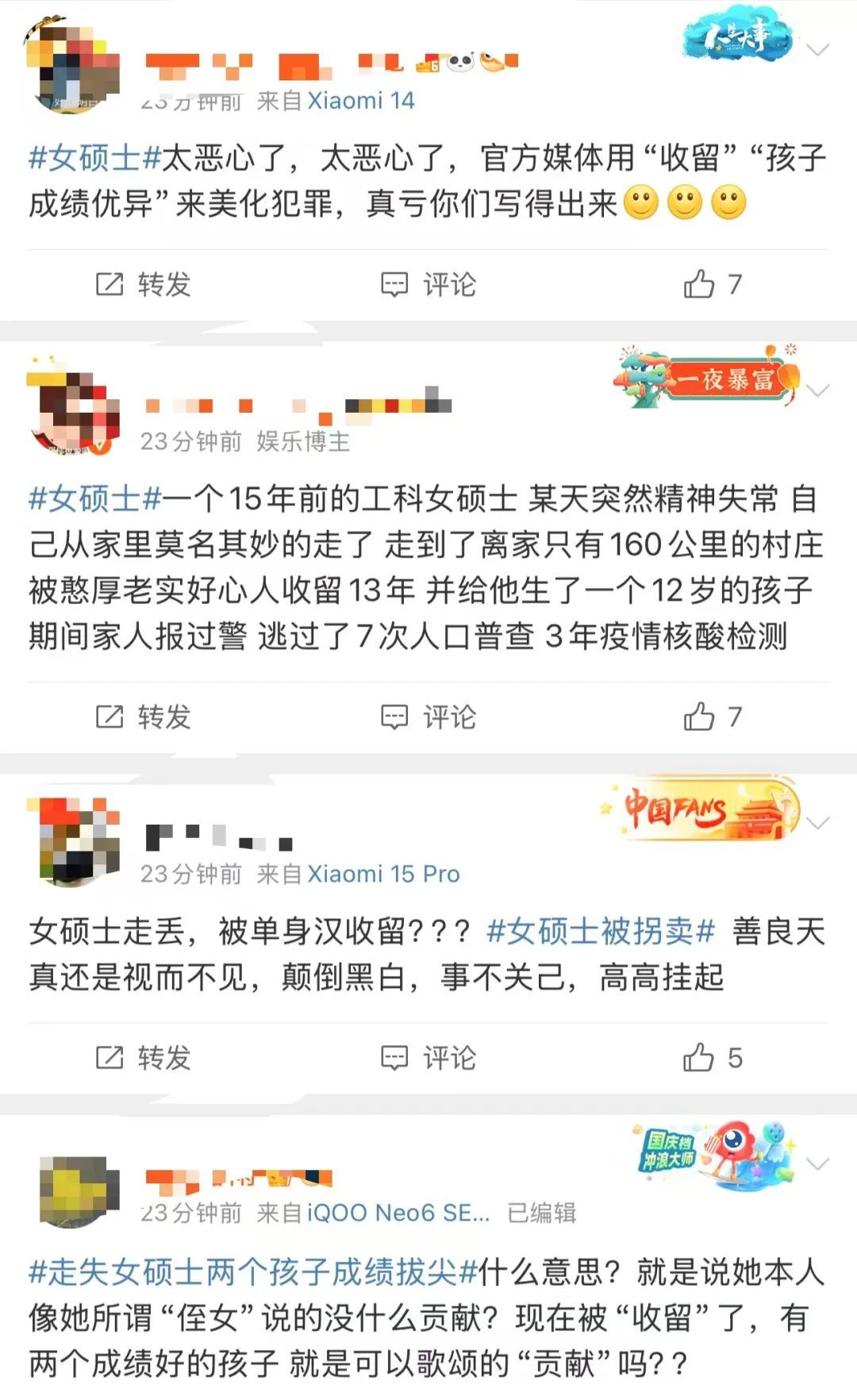This screenshot has width=857, height=1400.
Task: Repost the Xiaomi 15 Pro user's post
Action: point(144,1058)
